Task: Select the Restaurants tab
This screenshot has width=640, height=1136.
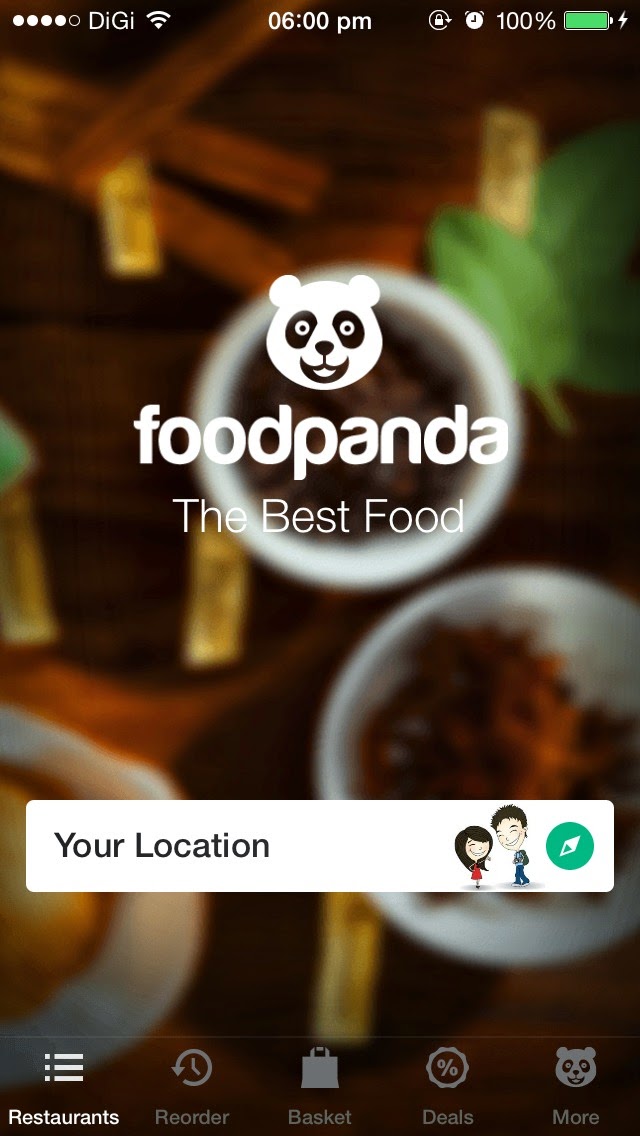Action: click(64, 1086)
